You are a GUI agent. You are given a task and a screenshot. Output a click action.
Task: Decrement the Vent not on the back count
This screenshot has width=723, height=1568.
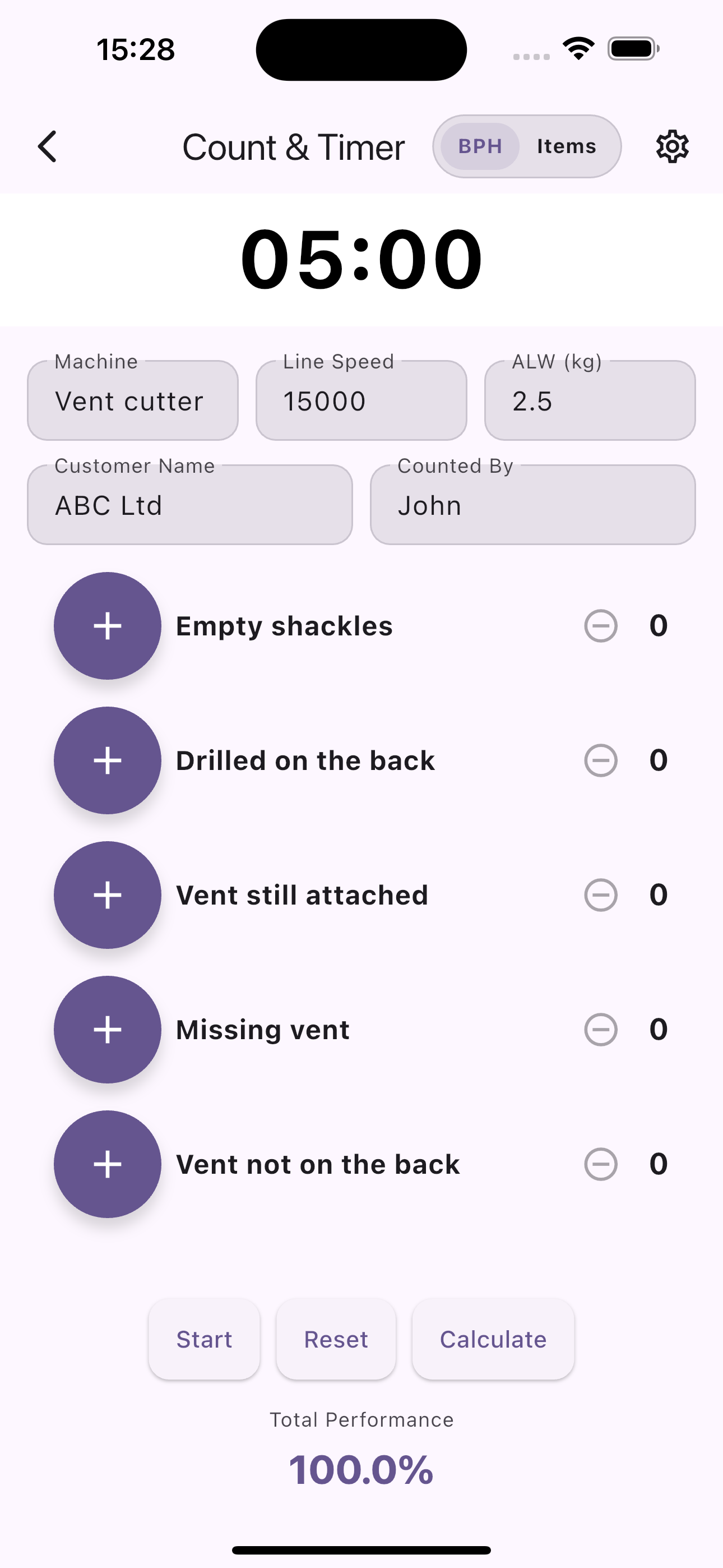pos(600,1164)
